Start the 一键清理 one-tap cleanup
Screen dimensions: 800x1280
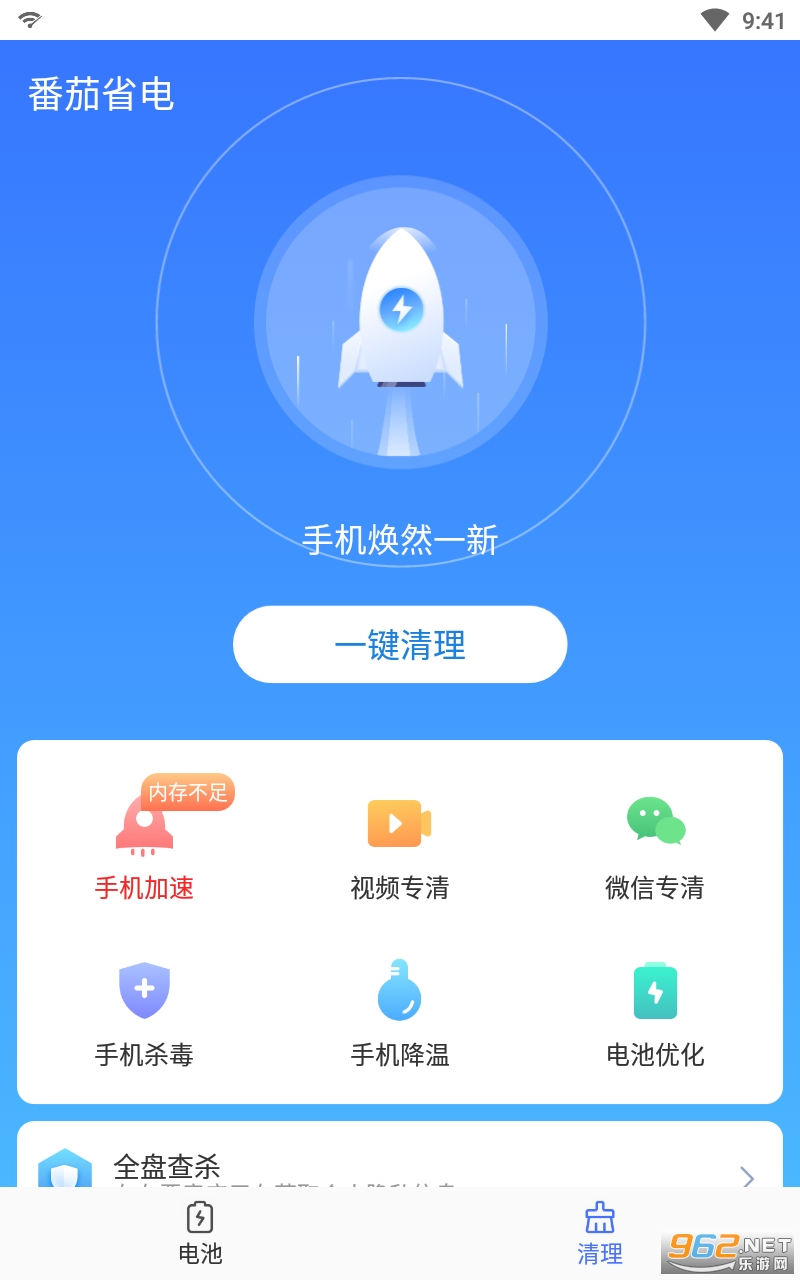pos(400,645)
